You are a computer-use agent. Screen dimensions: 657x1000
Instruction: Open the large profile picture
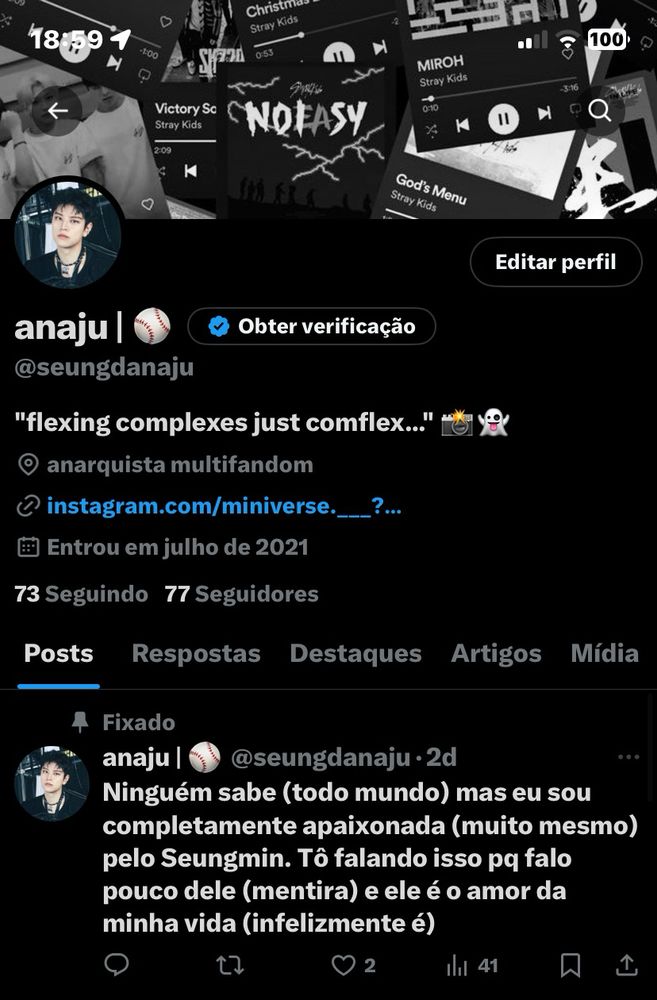coord(68,236)
